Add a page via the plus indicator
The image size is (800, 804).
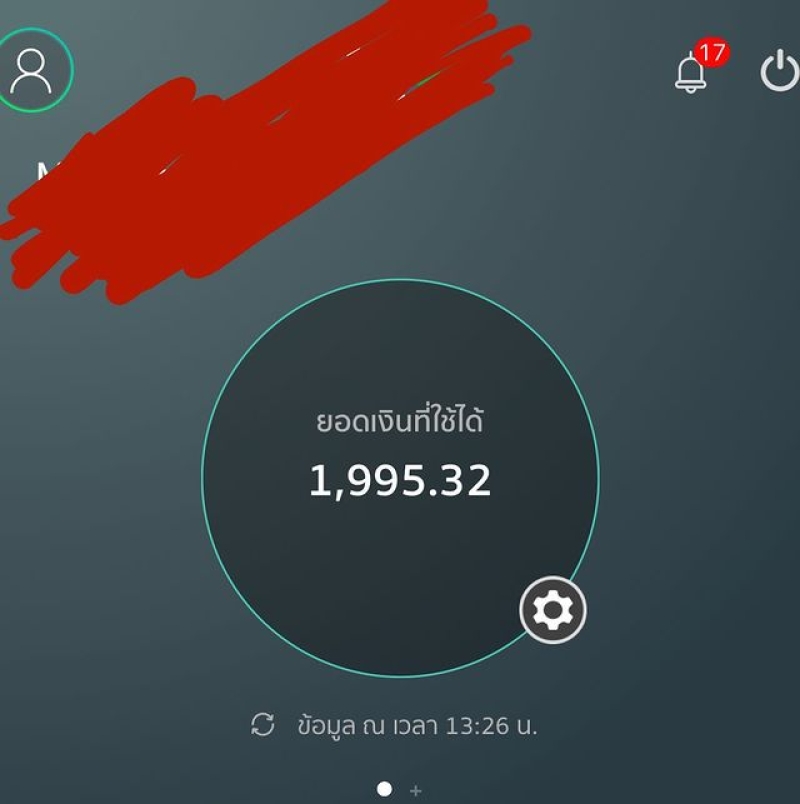point(416,791)
